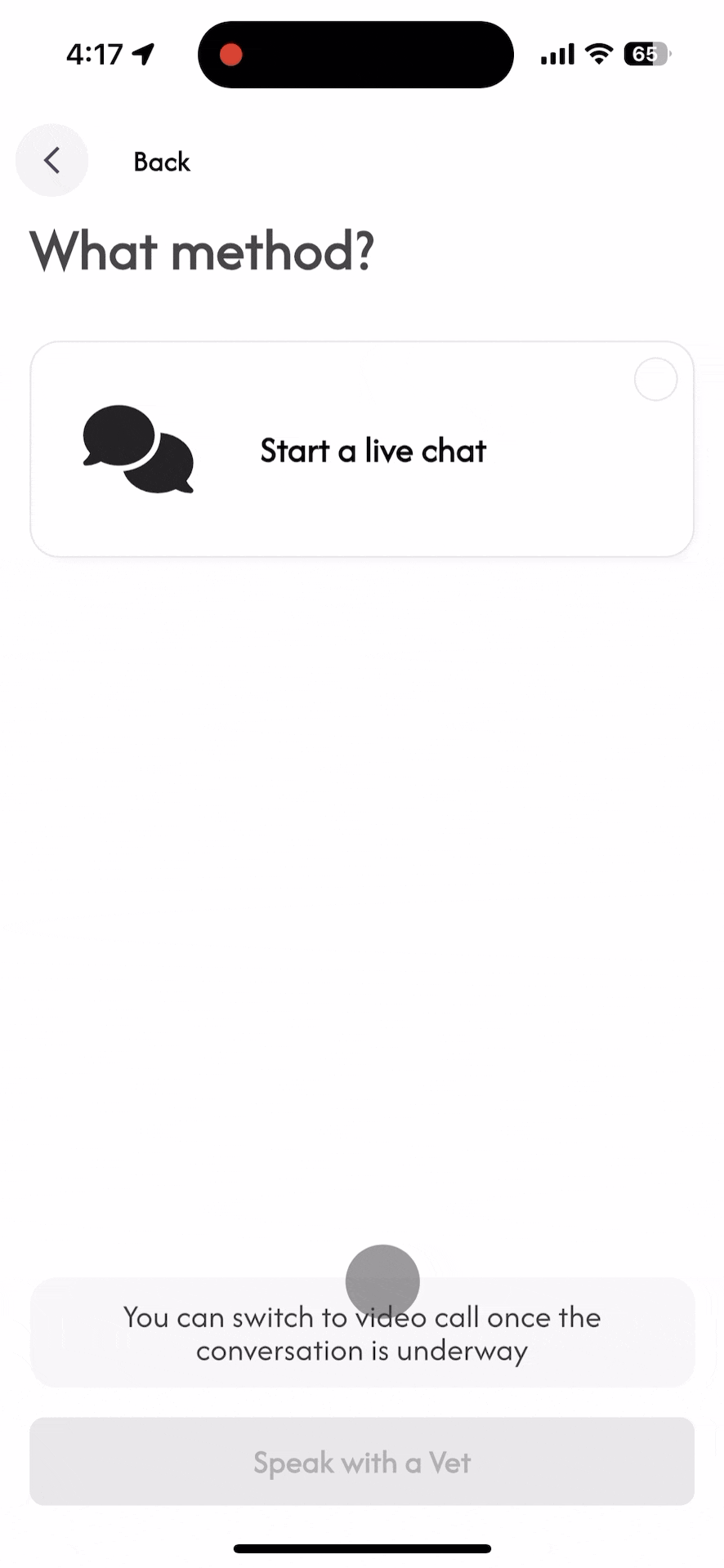This screenshot has width=724, height=1568.
Task: Click the battery indicator showing 65
Action: point(646,54)
